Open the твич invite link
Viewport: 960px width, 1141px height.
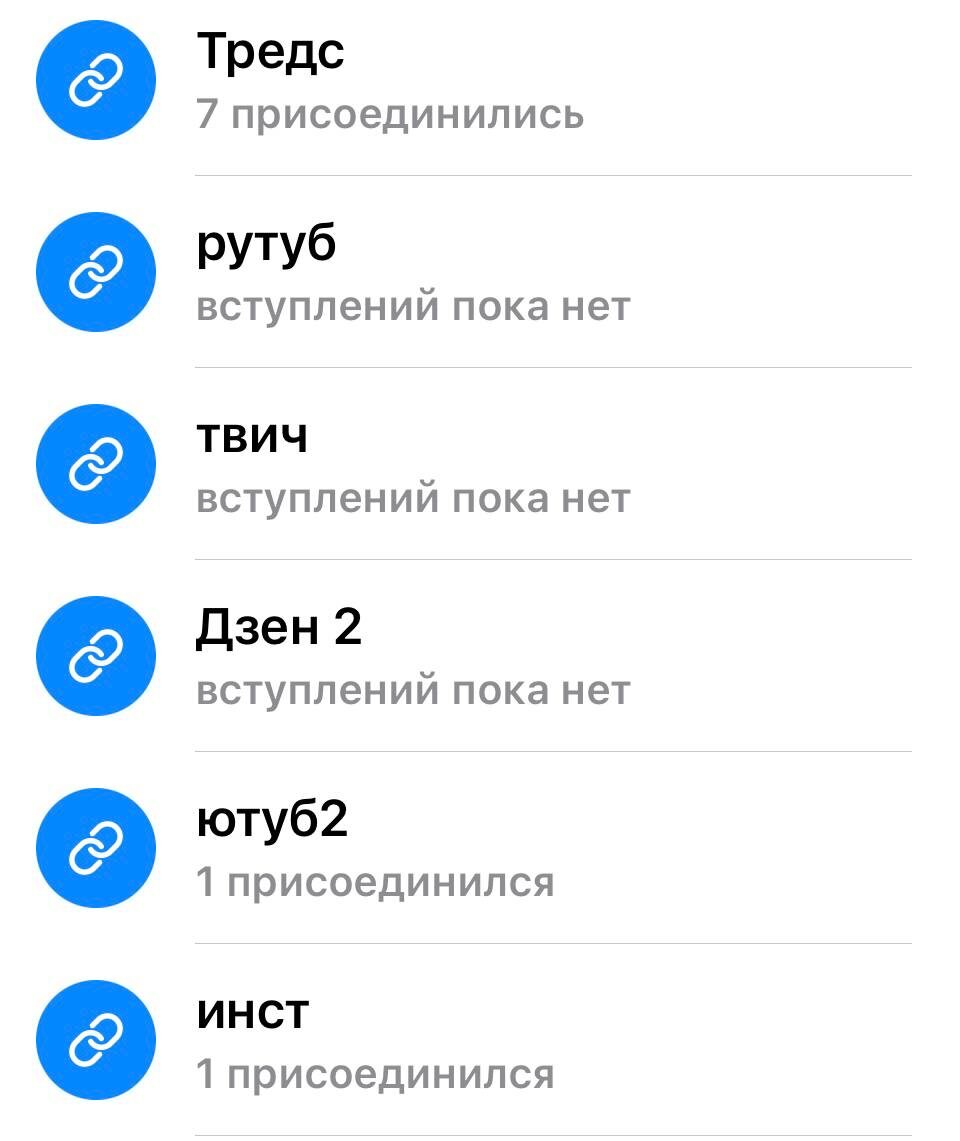pyautogui.click(x=480, y=464)
